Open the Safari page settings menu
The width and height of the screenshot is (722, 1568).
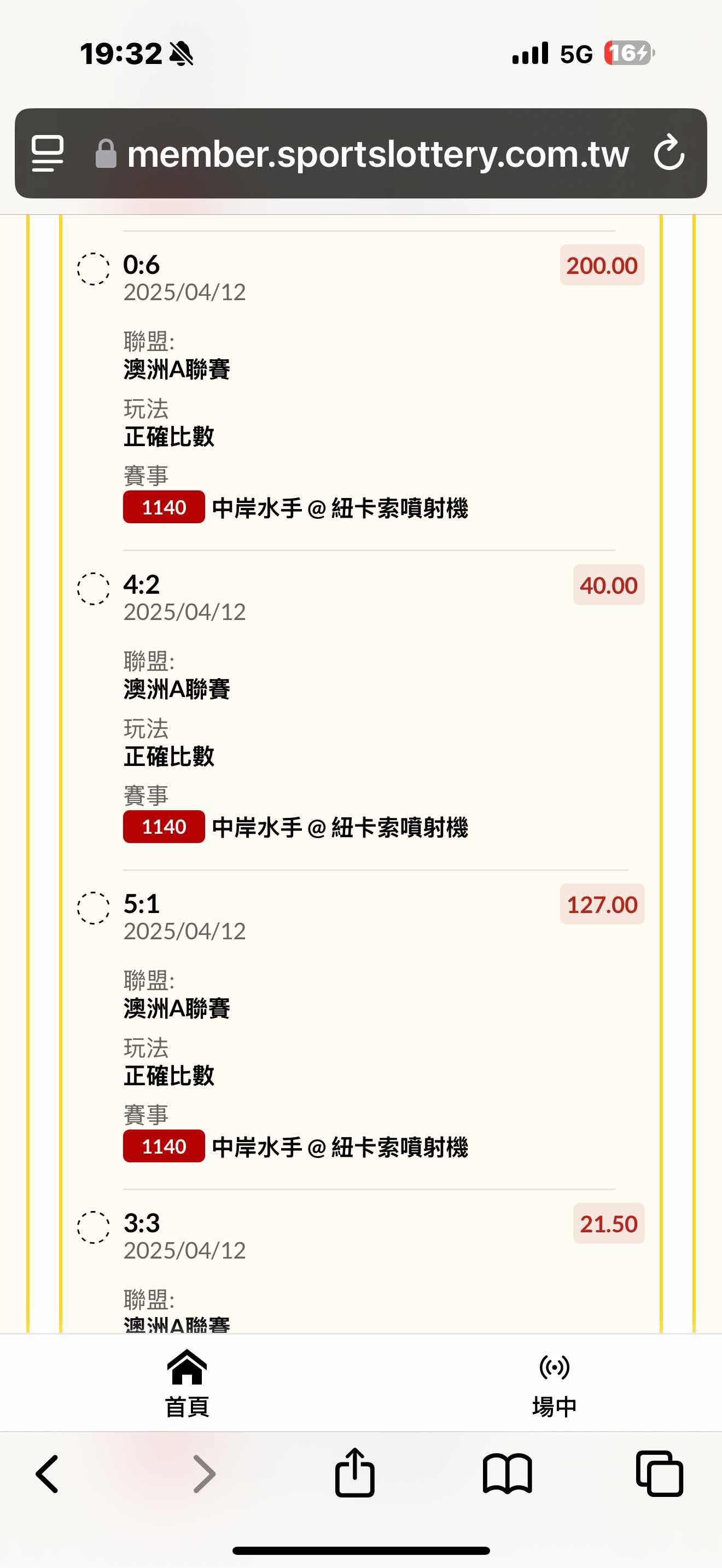pos(48,154)
